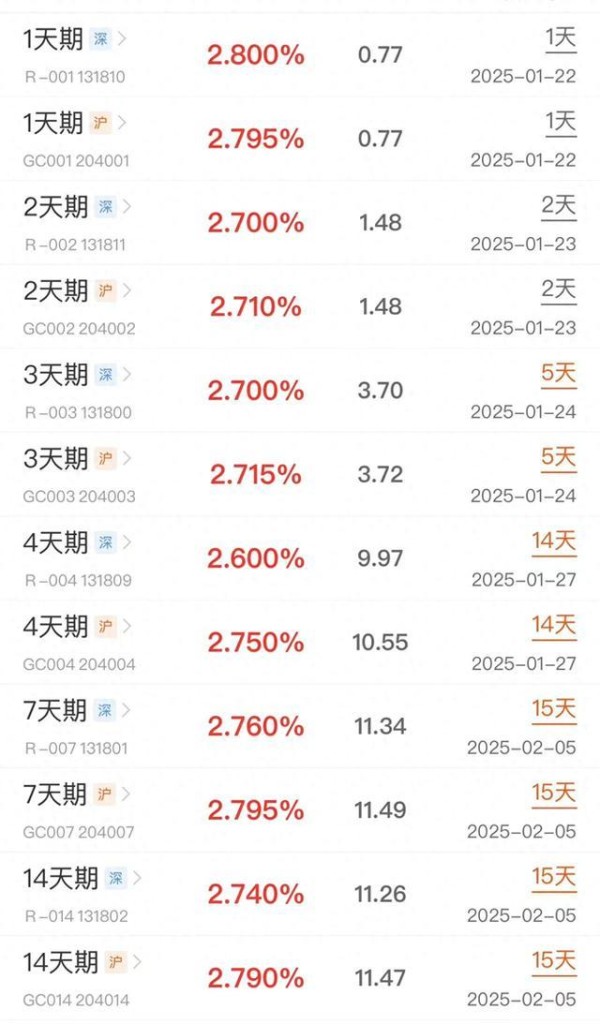View the 3天期 R-003 131800 row
The width and height of the screenshot is (600, 1024).
point(300,390)
